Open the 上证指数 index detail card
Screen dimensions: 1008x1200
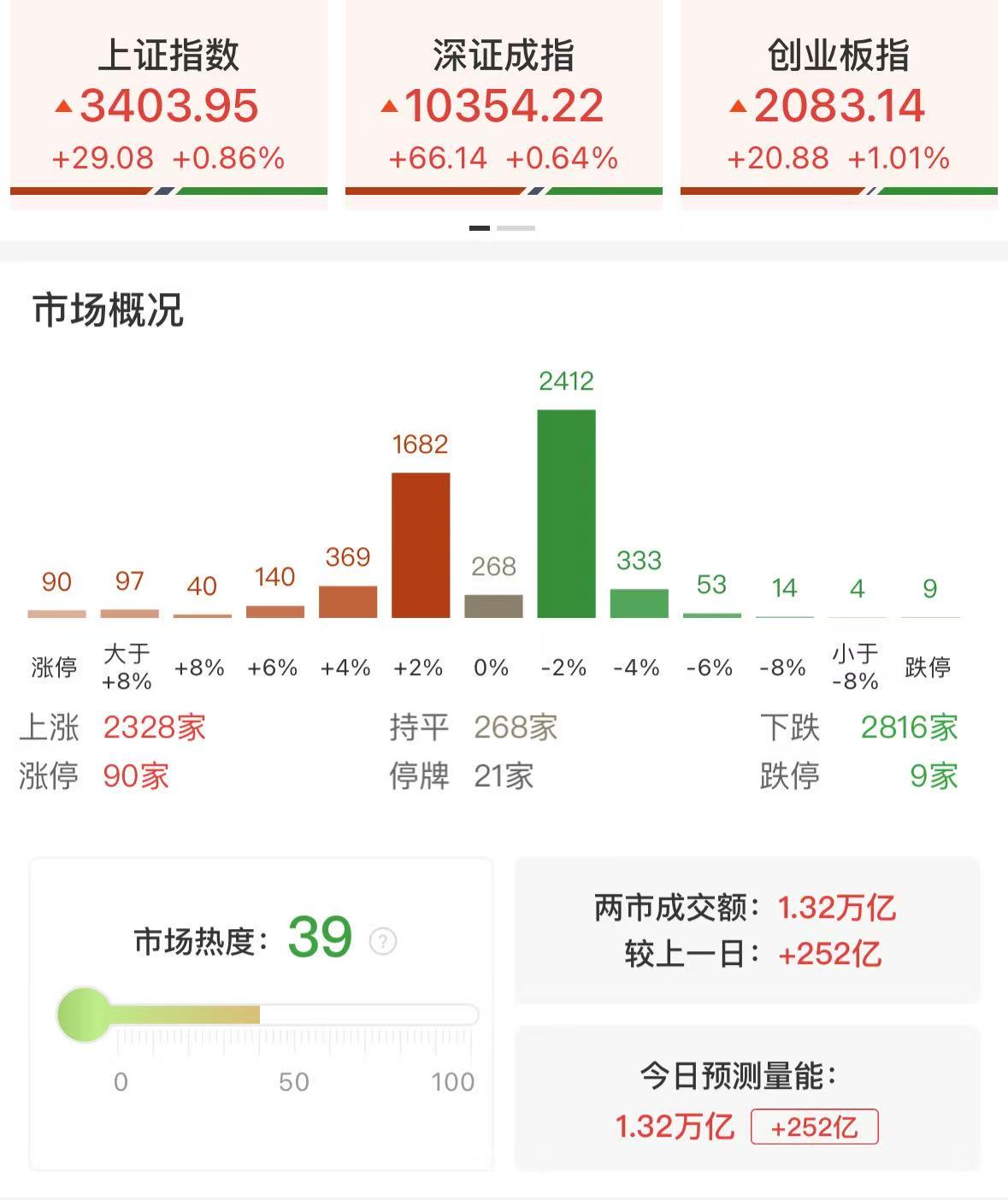pyautogui.click(x=168, y=103)
